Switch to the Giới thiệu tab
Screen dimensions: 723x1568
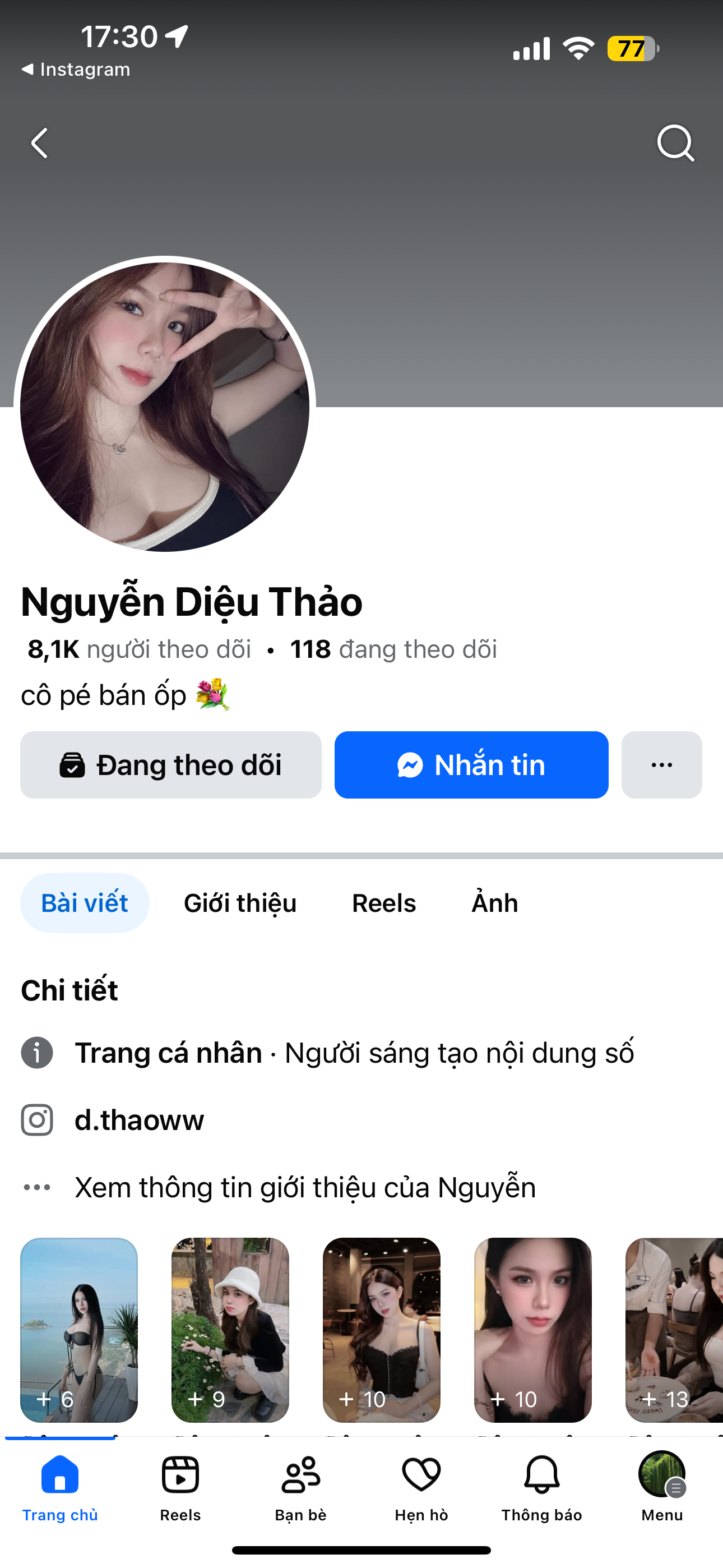pos(240,903)
